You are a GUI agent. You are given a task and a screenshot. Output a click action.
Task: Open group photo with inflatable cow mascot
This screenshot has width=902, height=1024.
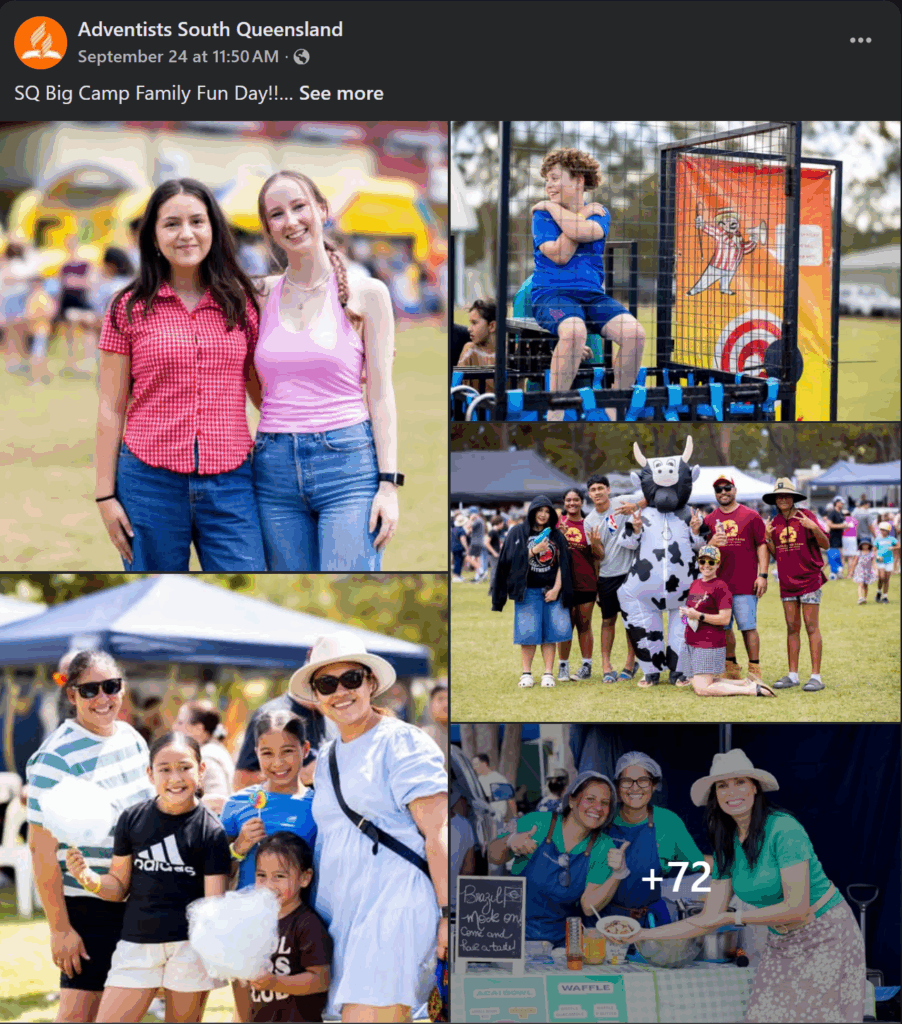click(x=675, y=572)
